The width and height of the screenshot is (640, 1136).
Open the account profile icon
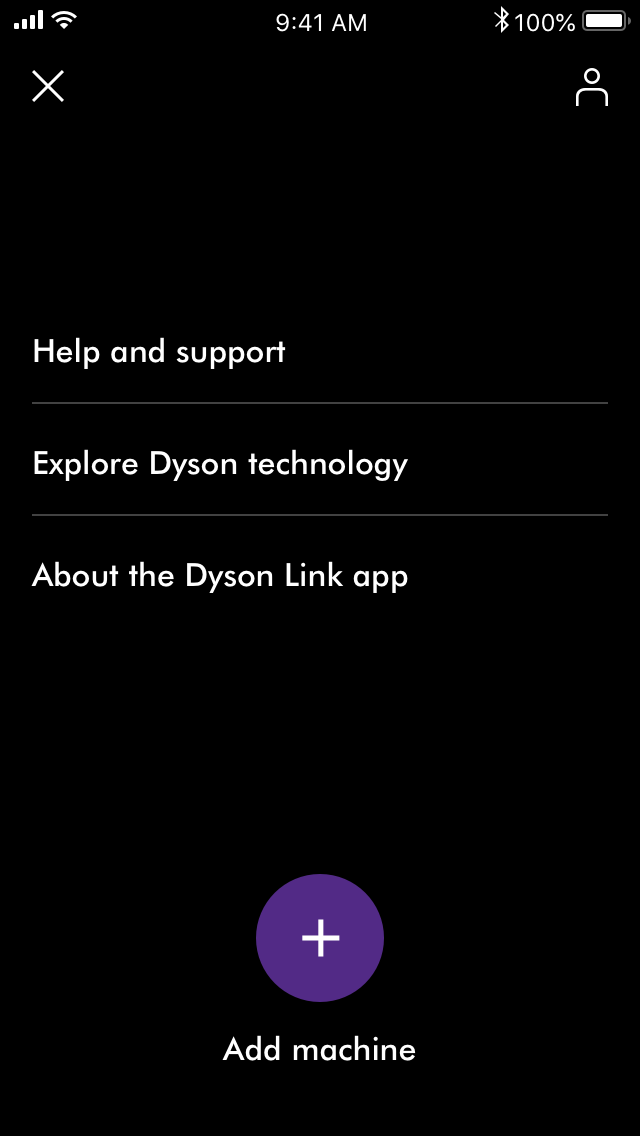pyautogui.click(x=591, y=88)
